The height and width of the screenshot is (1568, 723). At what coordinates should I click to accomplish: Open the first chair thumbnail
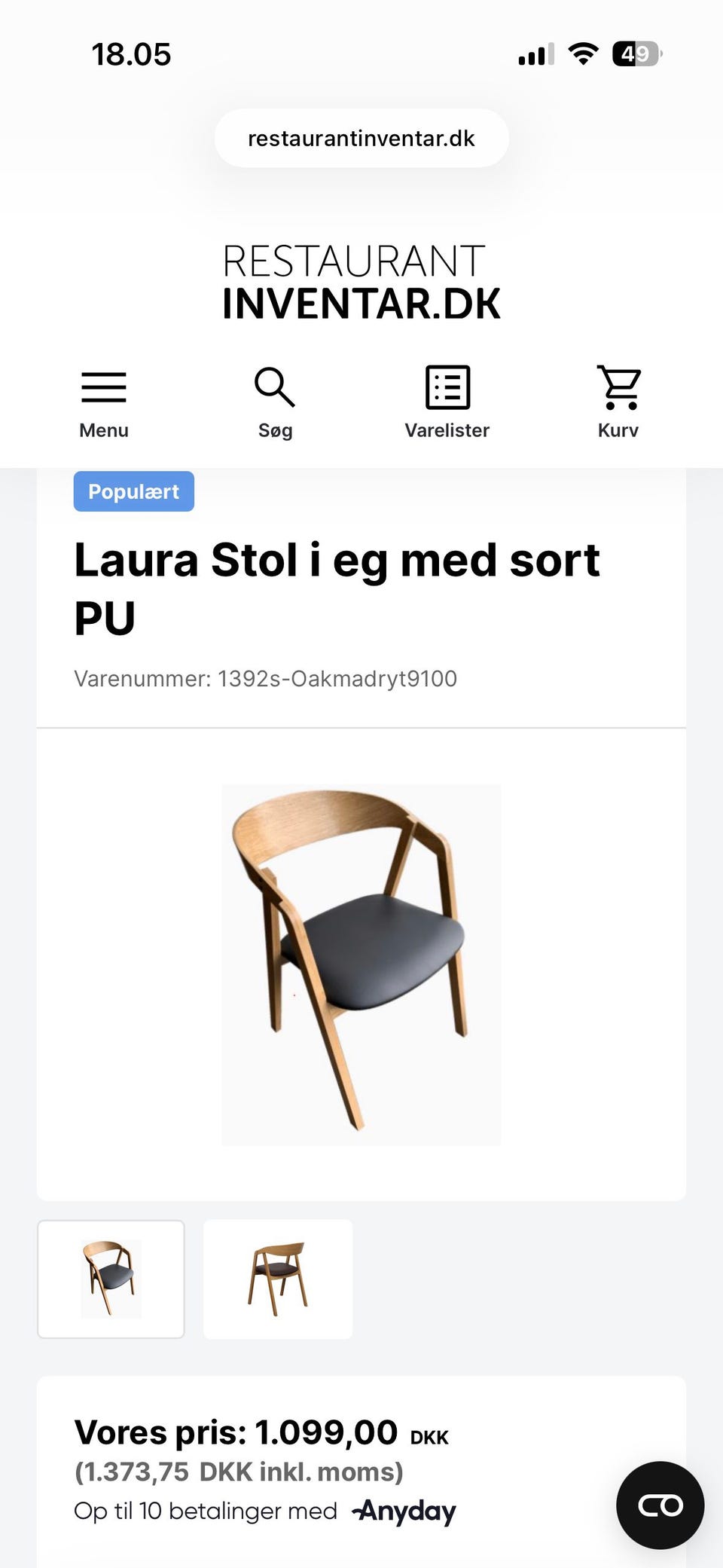pyautogui.click(x=111, y=1279)
